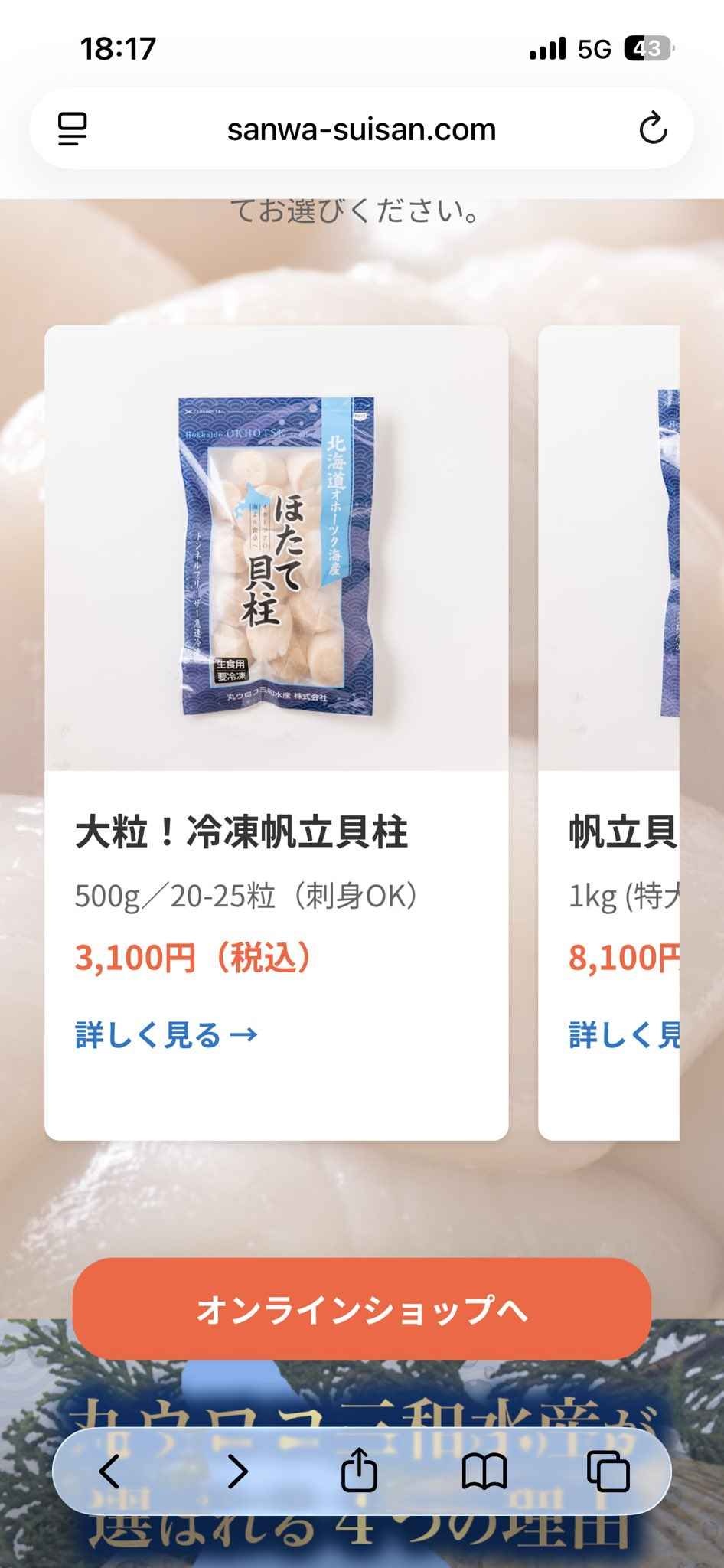Tap the sanwa-suisan.com address field
Image resolution: width=724 pixels, height=1568 pixels.
[361, 129]
